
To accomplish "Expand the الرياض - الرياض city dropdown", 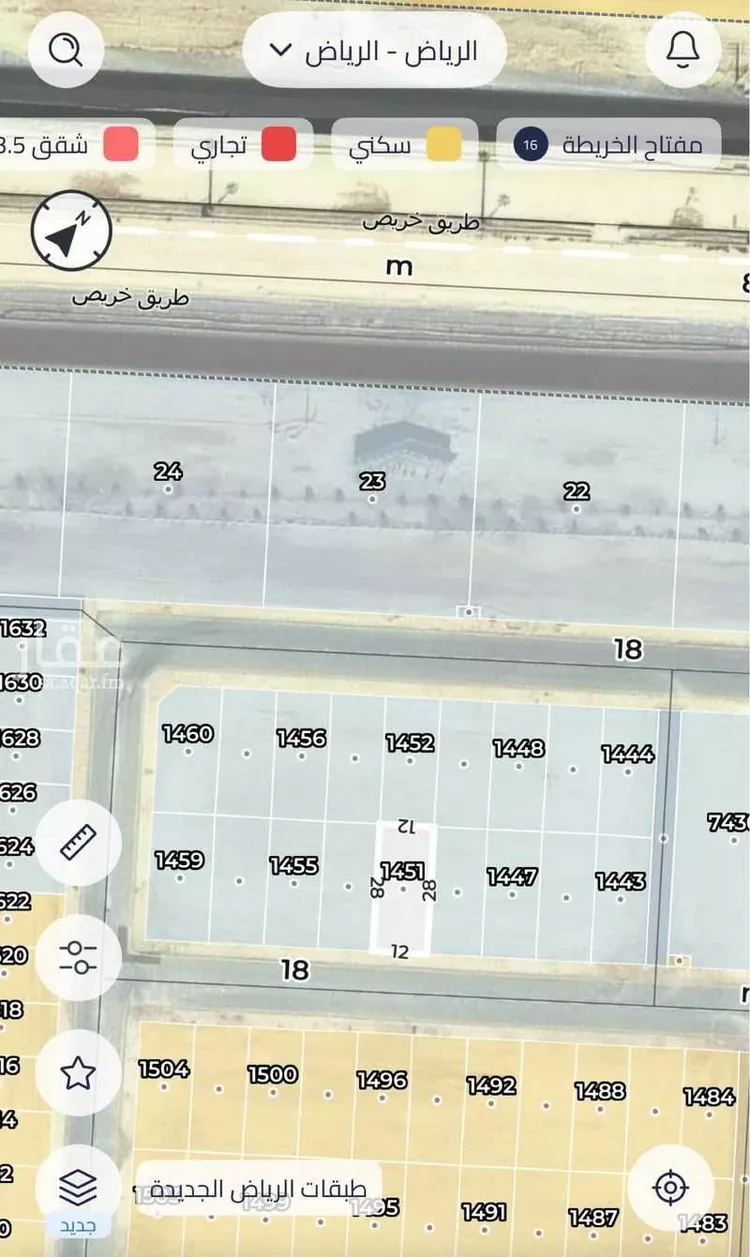I will pos(375,50).
